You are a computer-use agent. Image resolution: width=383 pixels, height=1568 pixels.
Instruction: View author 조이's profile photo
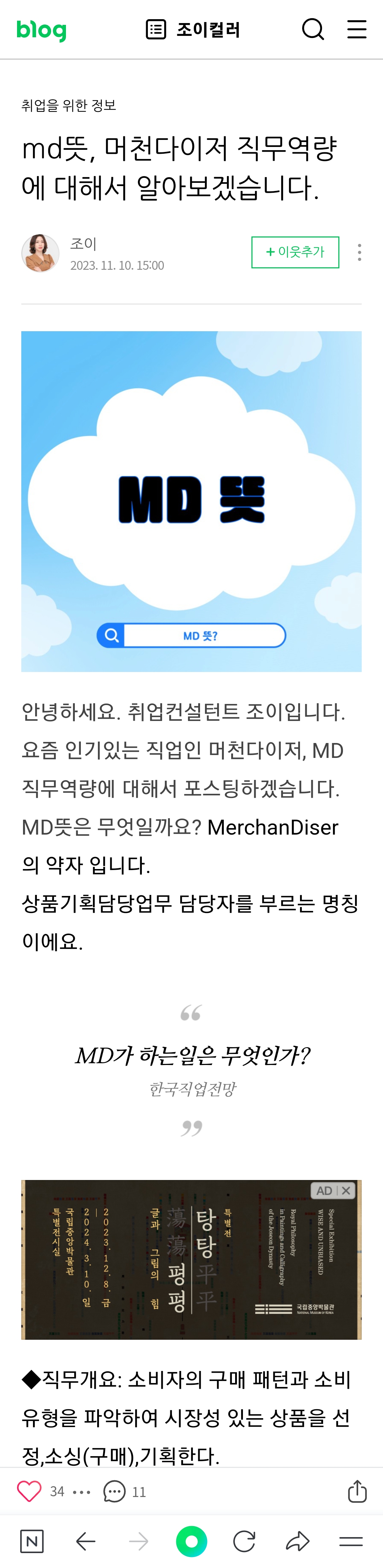(40, 253)
